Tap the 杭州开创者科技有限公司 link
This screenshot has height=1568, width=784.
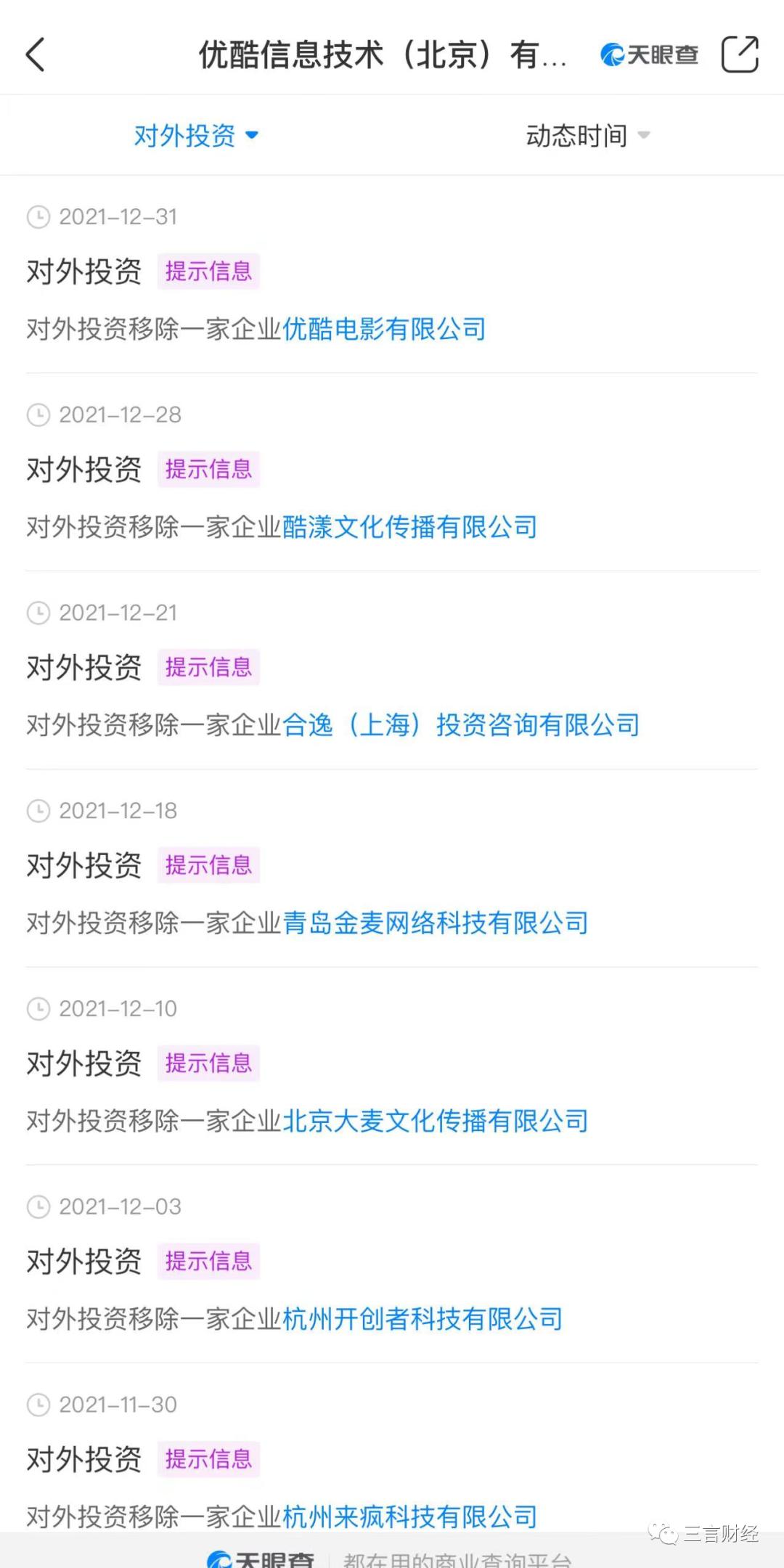point(422,1319)
